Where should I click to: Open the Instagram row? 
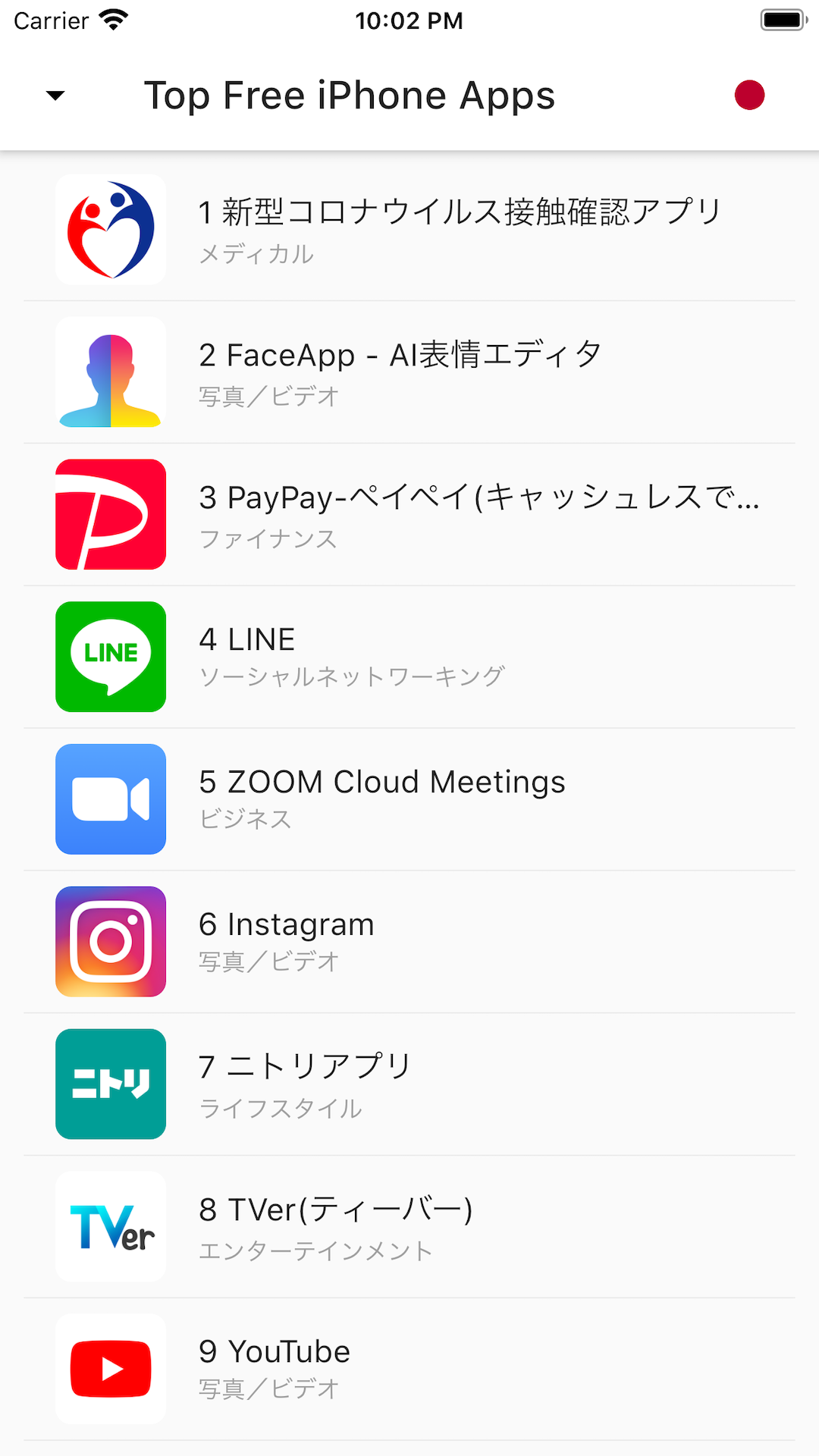tap(409, 943)
